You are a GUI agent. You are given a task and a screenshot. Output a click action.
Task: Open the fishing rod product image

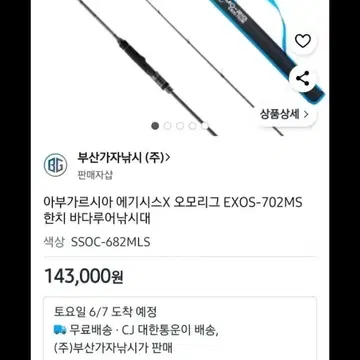click(180, 68)
